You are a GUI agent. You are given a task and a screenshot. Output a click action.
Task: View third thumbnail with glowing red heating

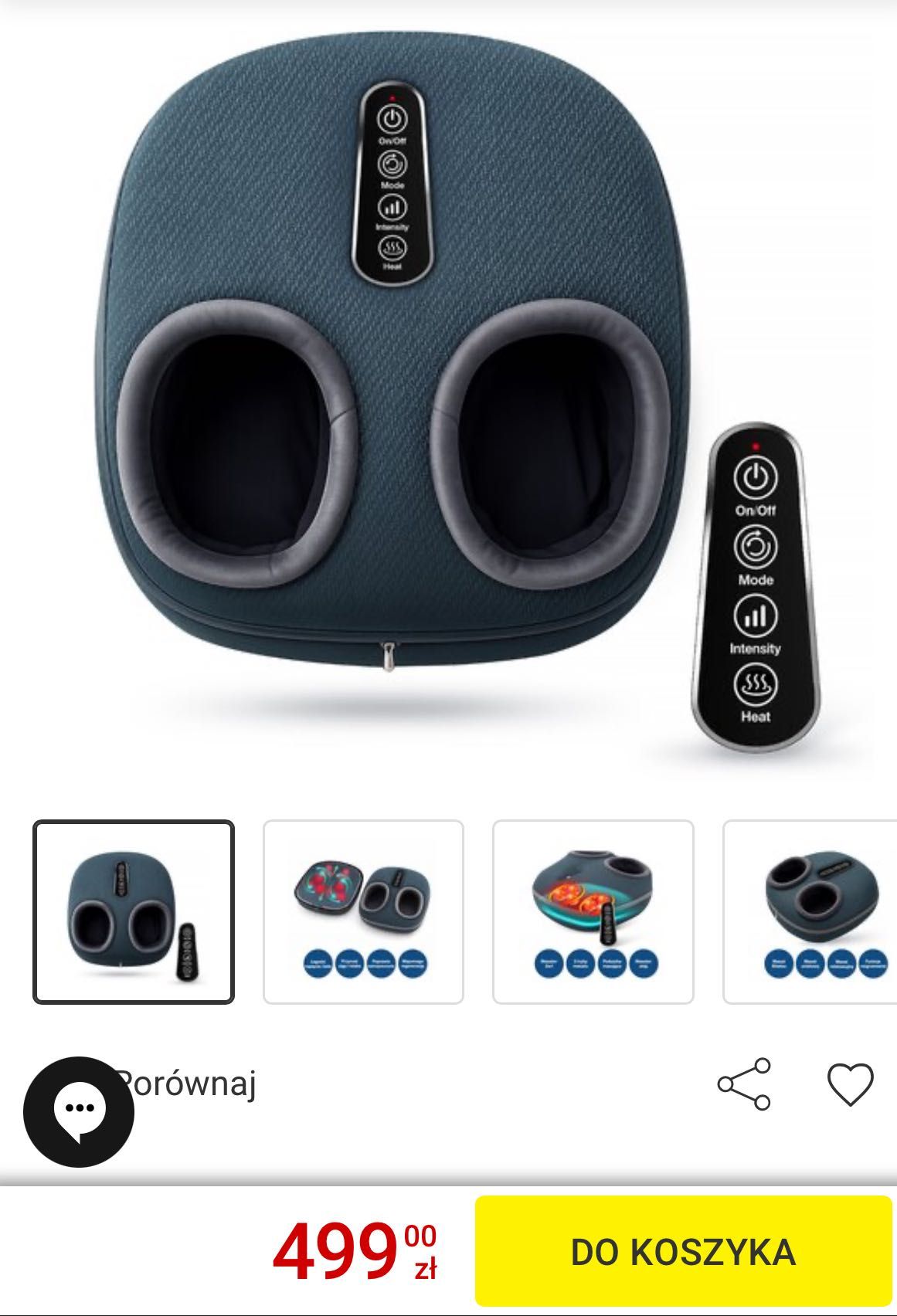(593, 912)
